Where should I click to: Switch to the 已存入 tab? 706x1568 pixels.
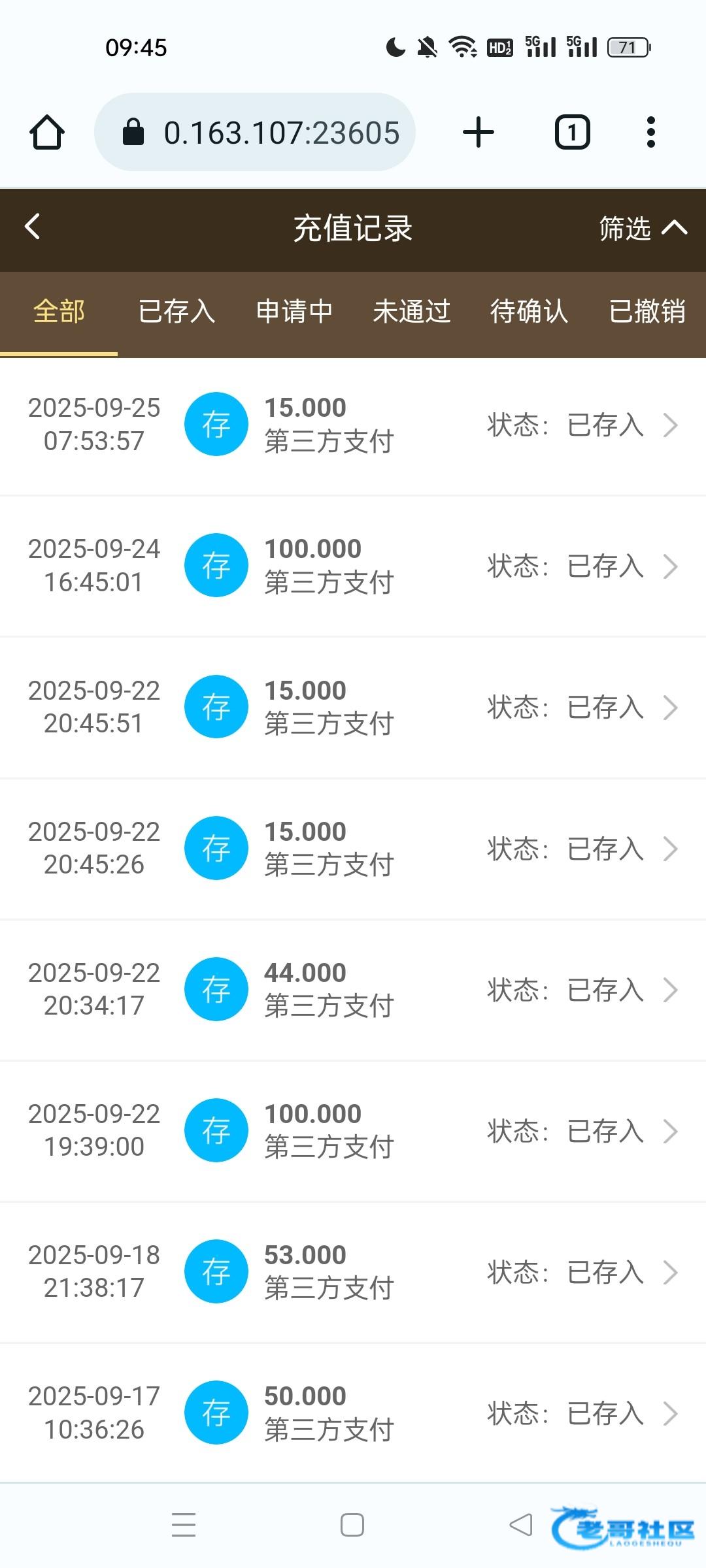[176, 312]
